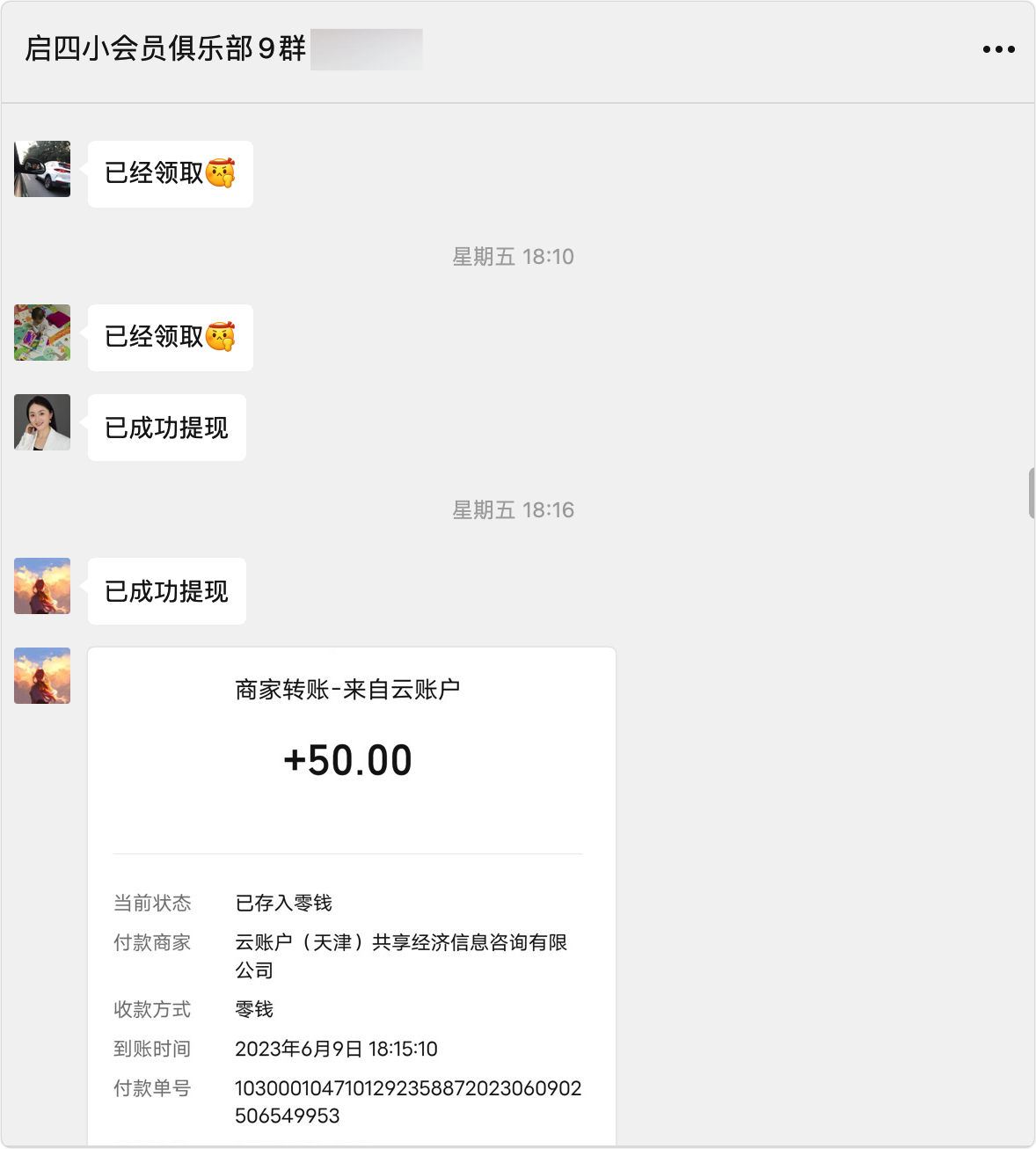The width and height of the screenshot is (1036, 1149).
Task: Tap the white car avatar
Action: tap(42, 169)
